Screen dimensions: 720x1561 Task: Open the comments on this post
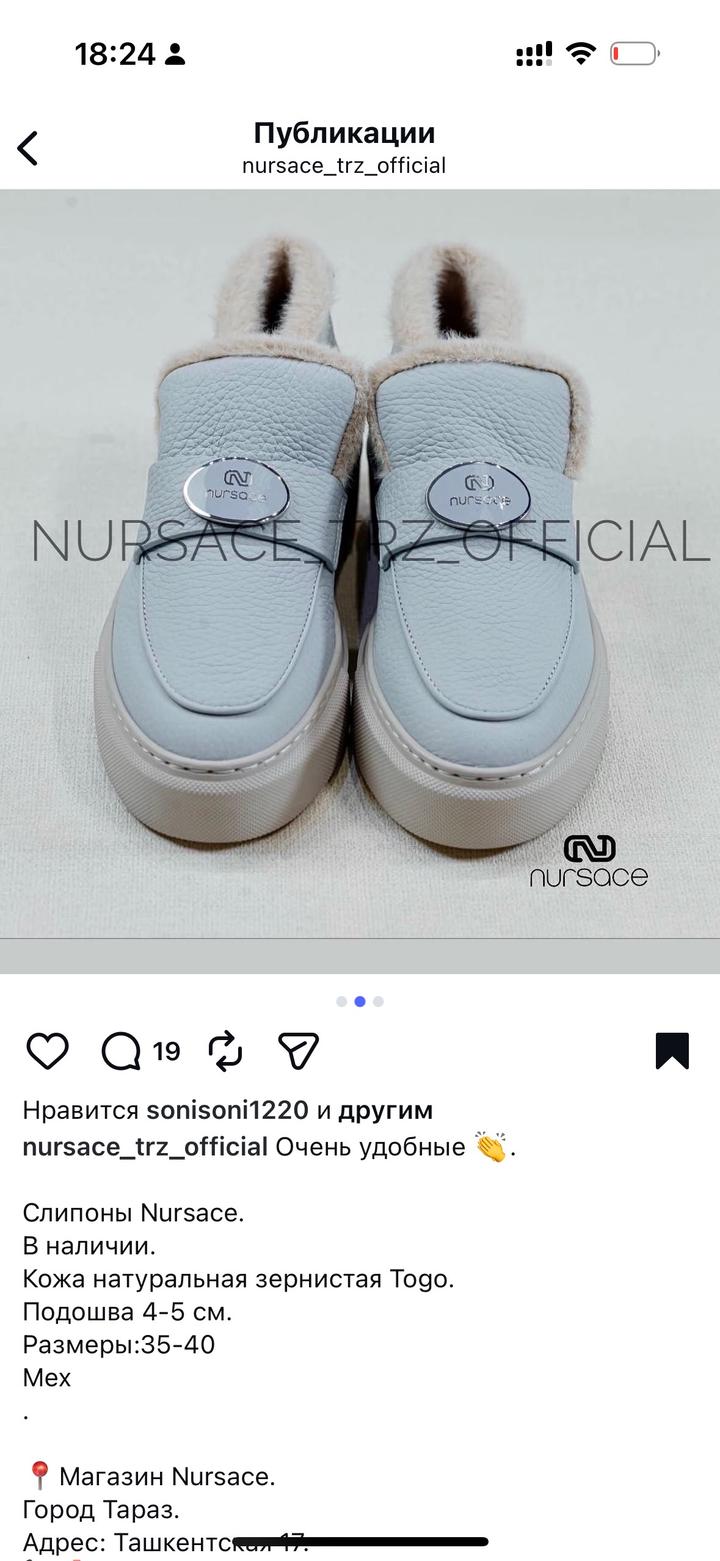coord(122,1051)
